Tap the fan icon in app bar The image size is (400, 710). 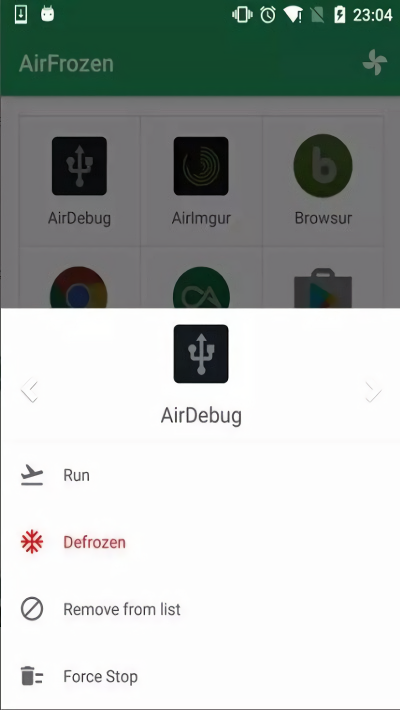point(375,63)
